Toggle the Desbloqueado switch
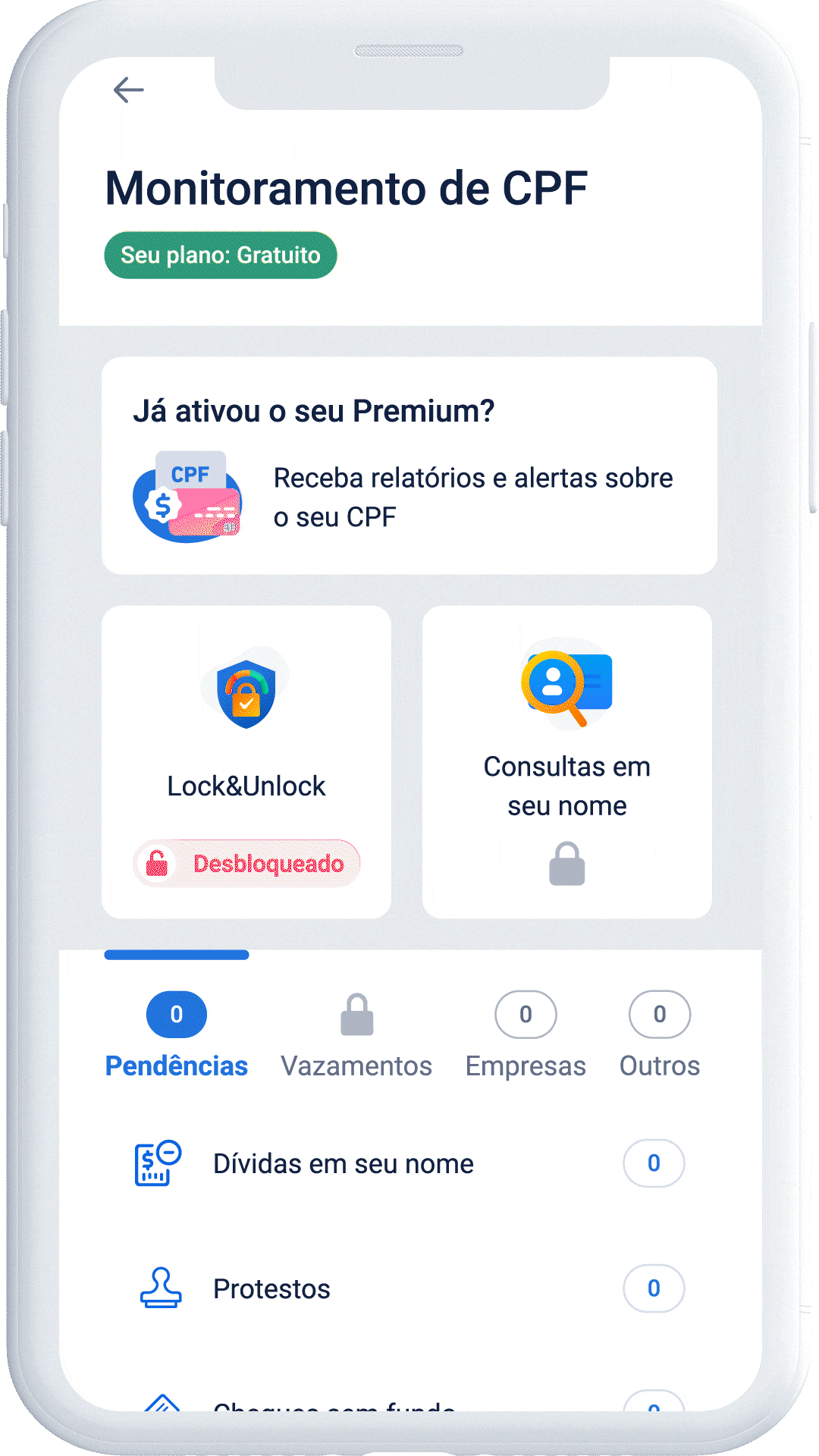This screenshot has width=819, height=1456. click(246, 862)
